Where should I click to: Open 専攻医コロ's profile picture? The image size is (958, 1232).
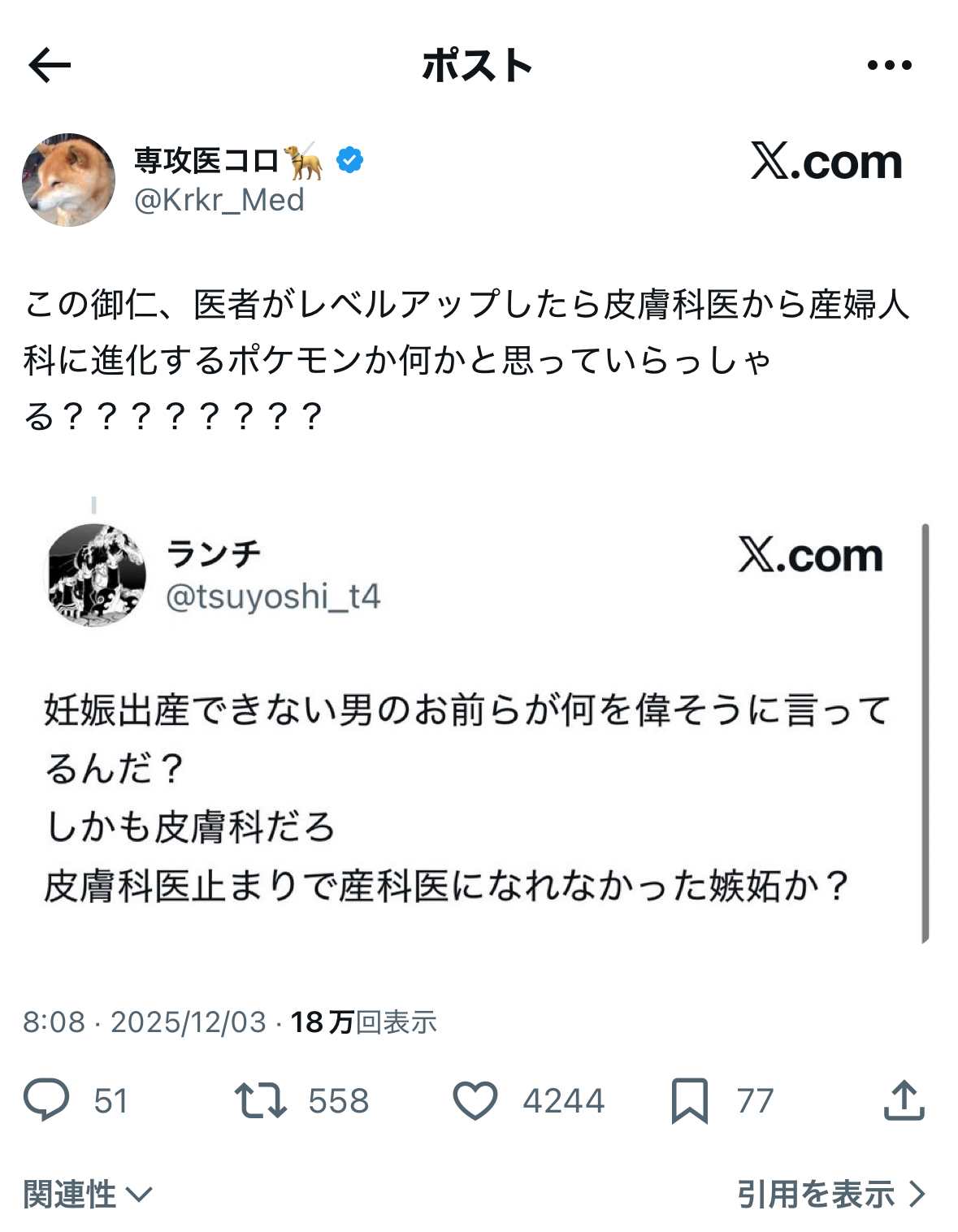69,180
